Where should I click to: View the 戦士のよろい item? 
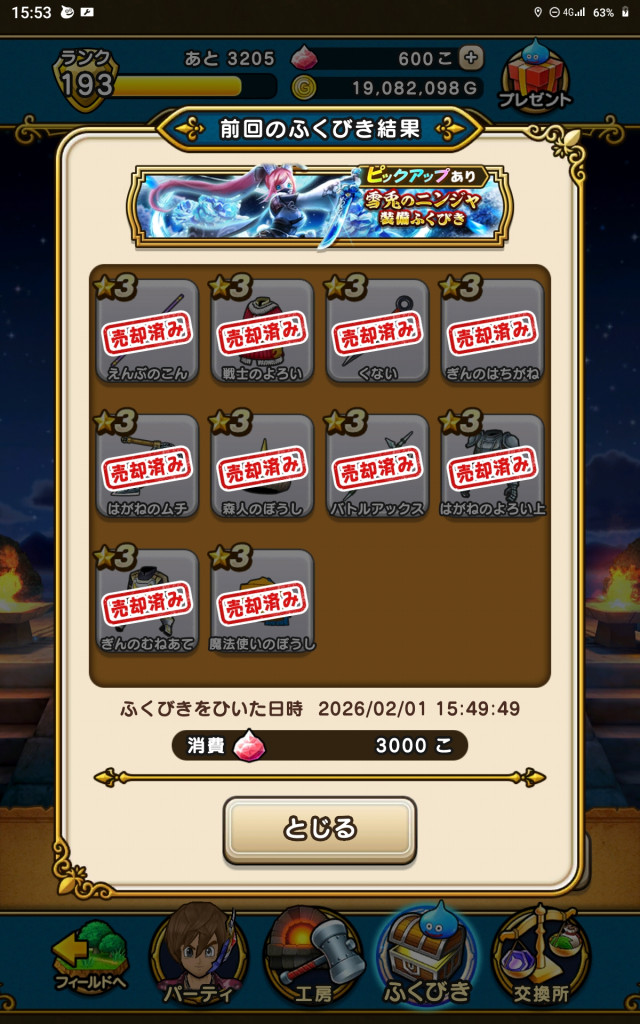pyautogui.click(x=262, y=332)
